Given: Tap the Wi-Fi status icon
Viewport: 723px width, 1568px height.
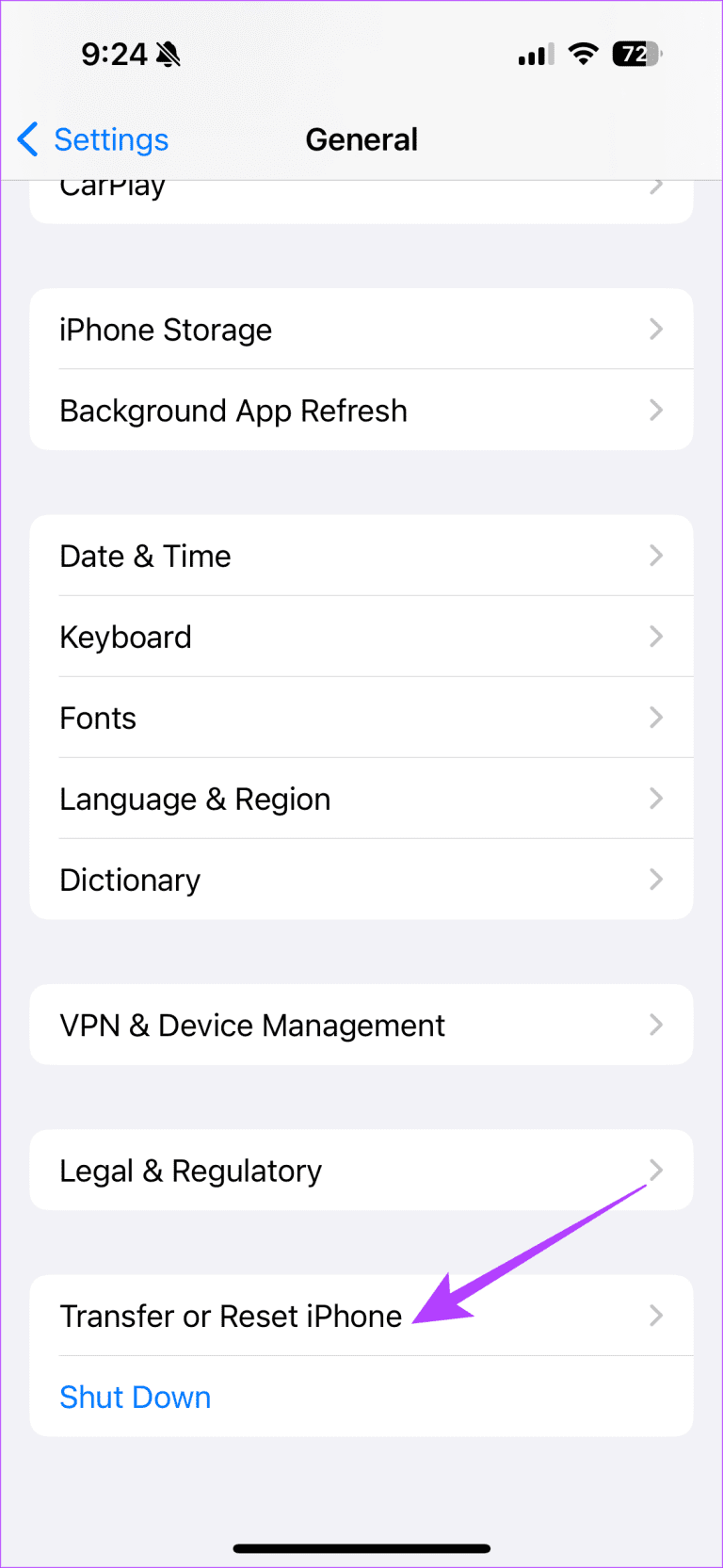Looking at the screenshot, I should point(583,54).
